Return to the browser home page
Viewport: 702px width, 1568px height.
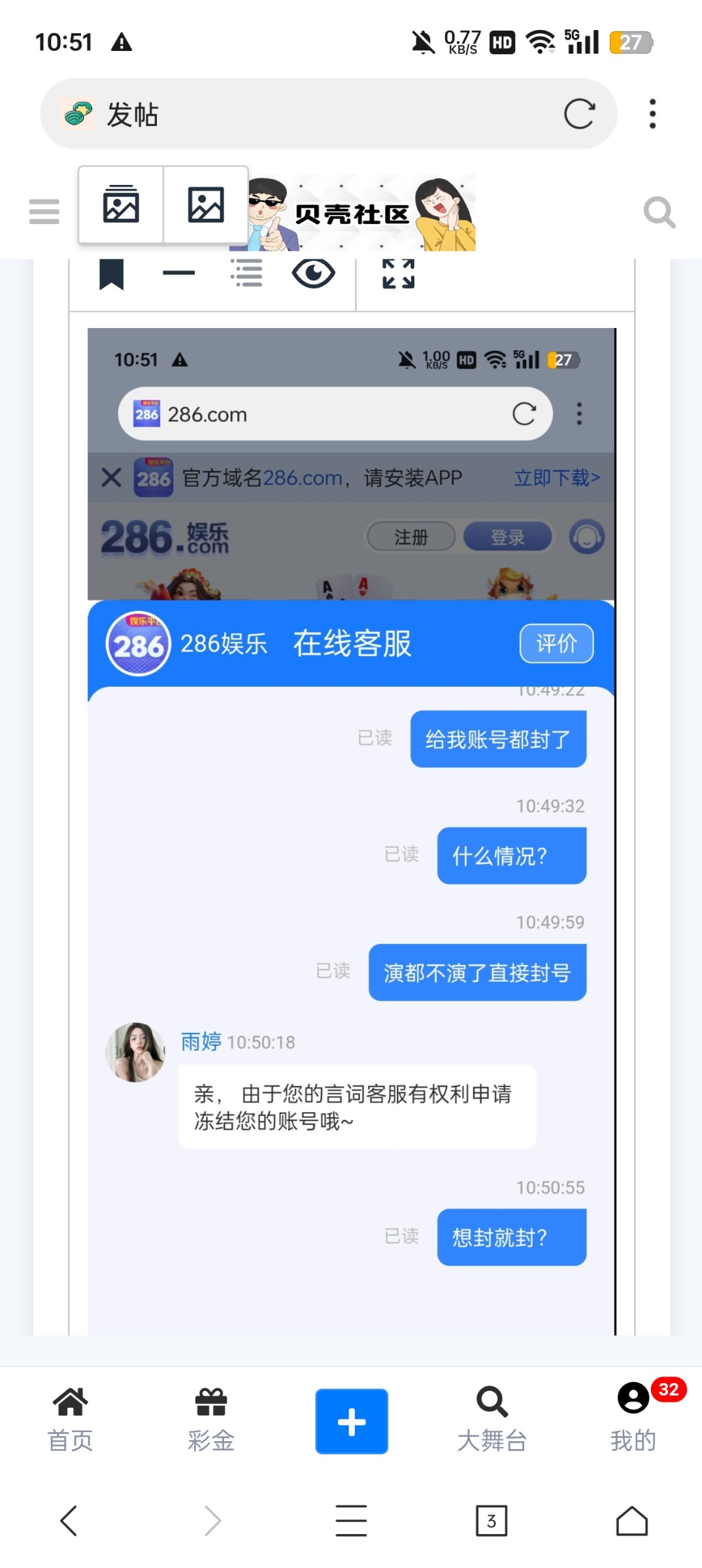click(x=632, y=1521)
